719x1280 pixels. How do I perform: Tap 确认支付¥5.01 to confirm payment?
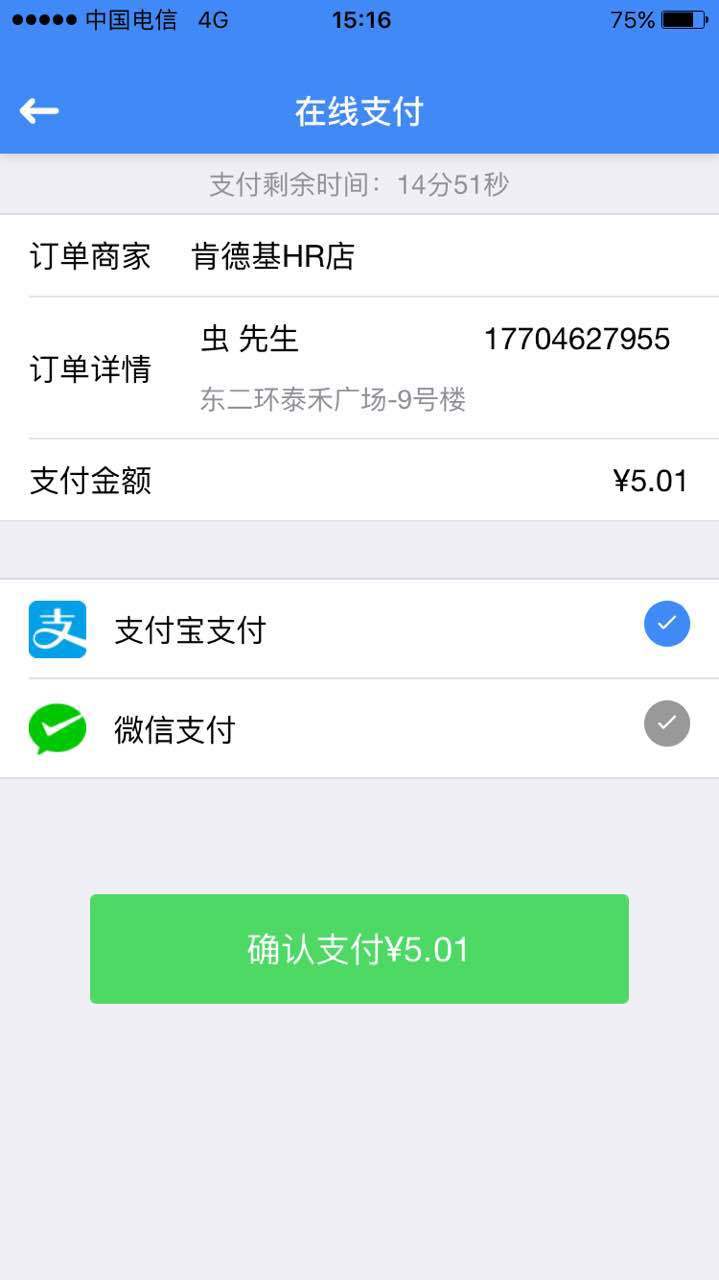tap(359, 949)
